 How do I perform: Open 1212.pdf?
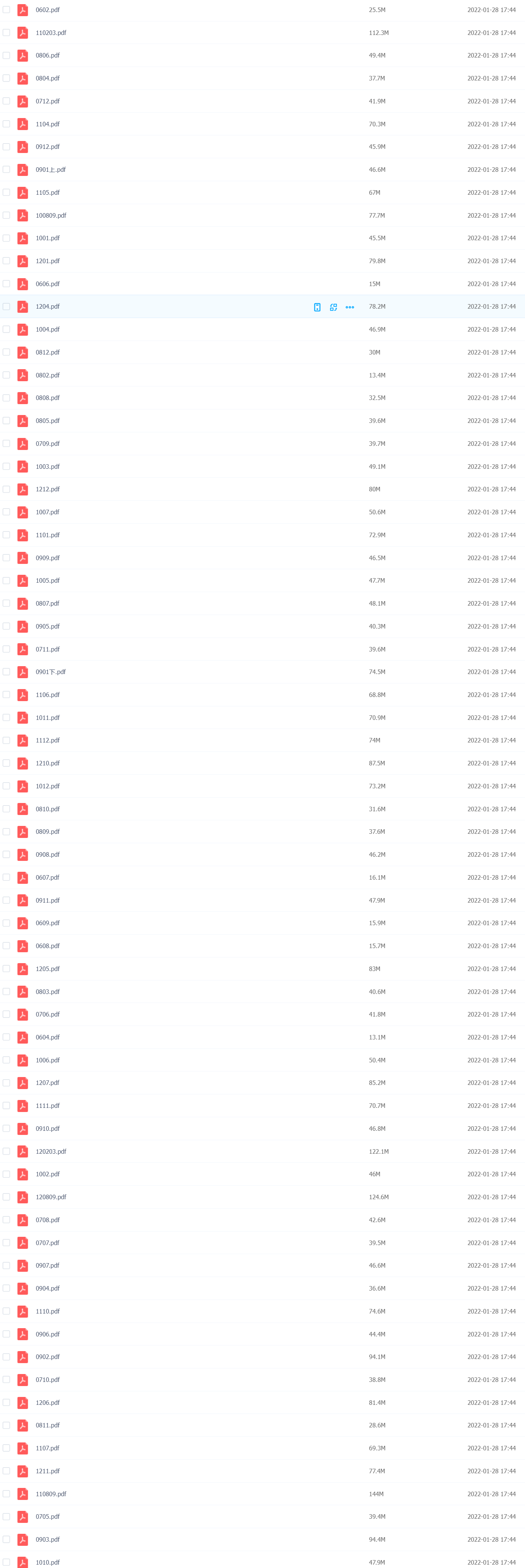47,489
